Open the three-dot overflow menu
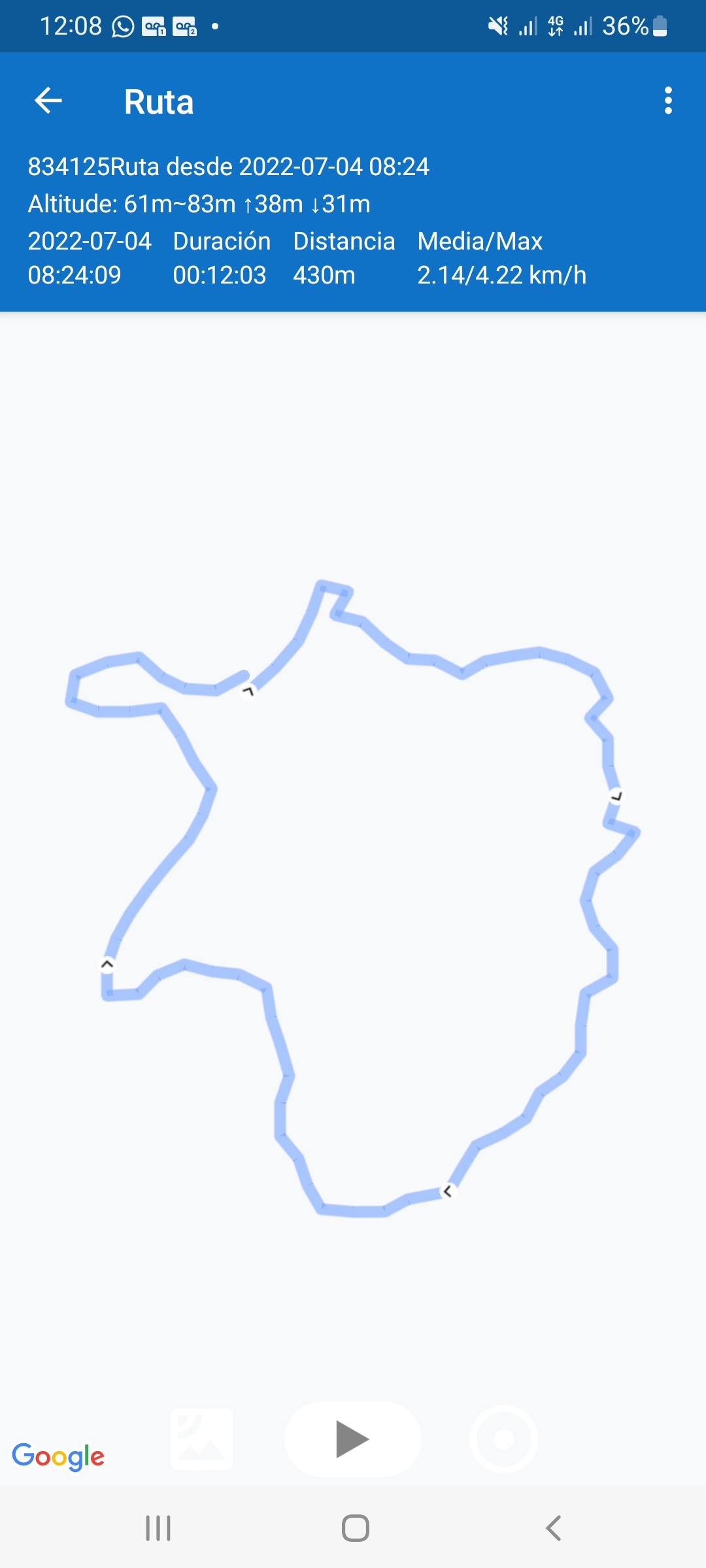The height and width of the screenshot is (1568, 706). point(667,101)
